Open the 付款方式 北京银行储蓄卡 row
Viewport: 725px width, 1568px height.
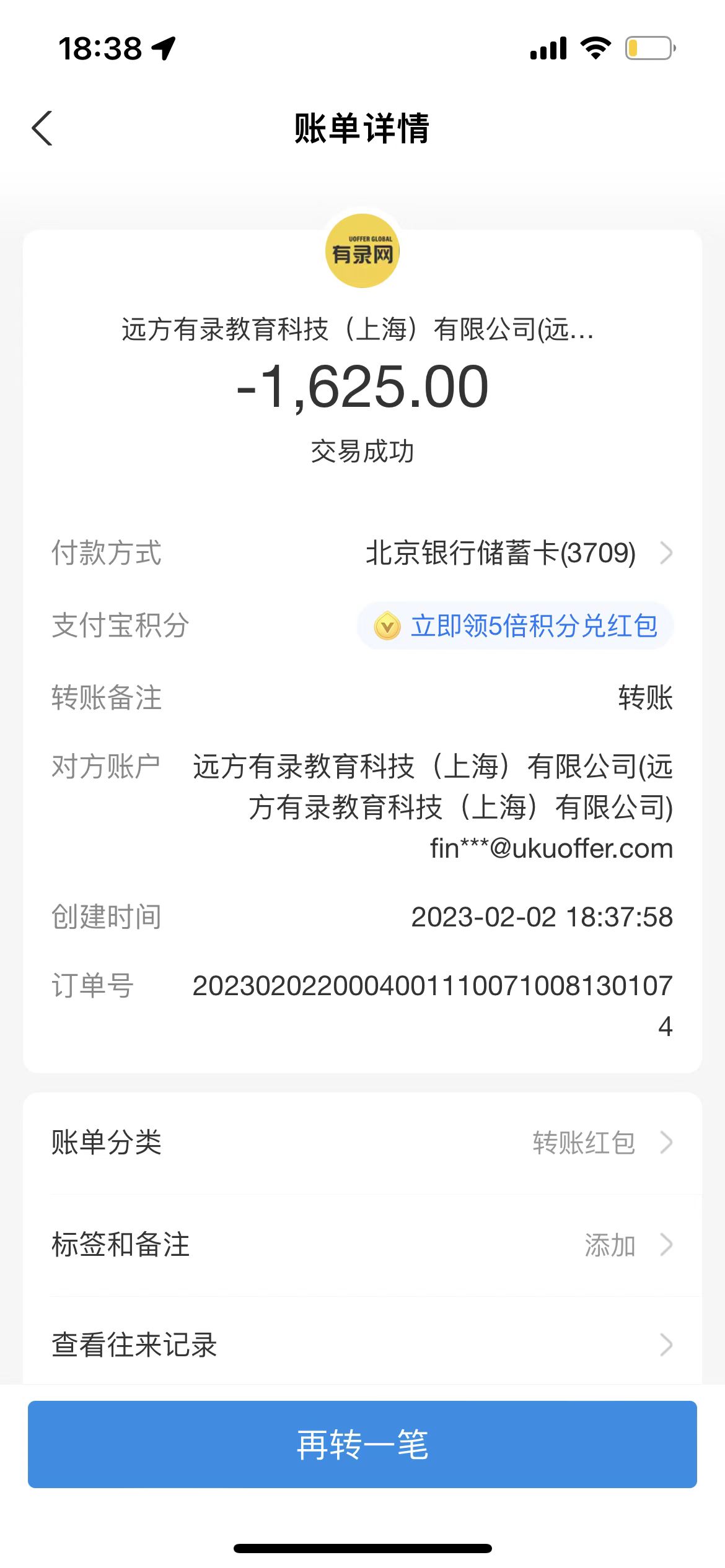coord(501,553)
